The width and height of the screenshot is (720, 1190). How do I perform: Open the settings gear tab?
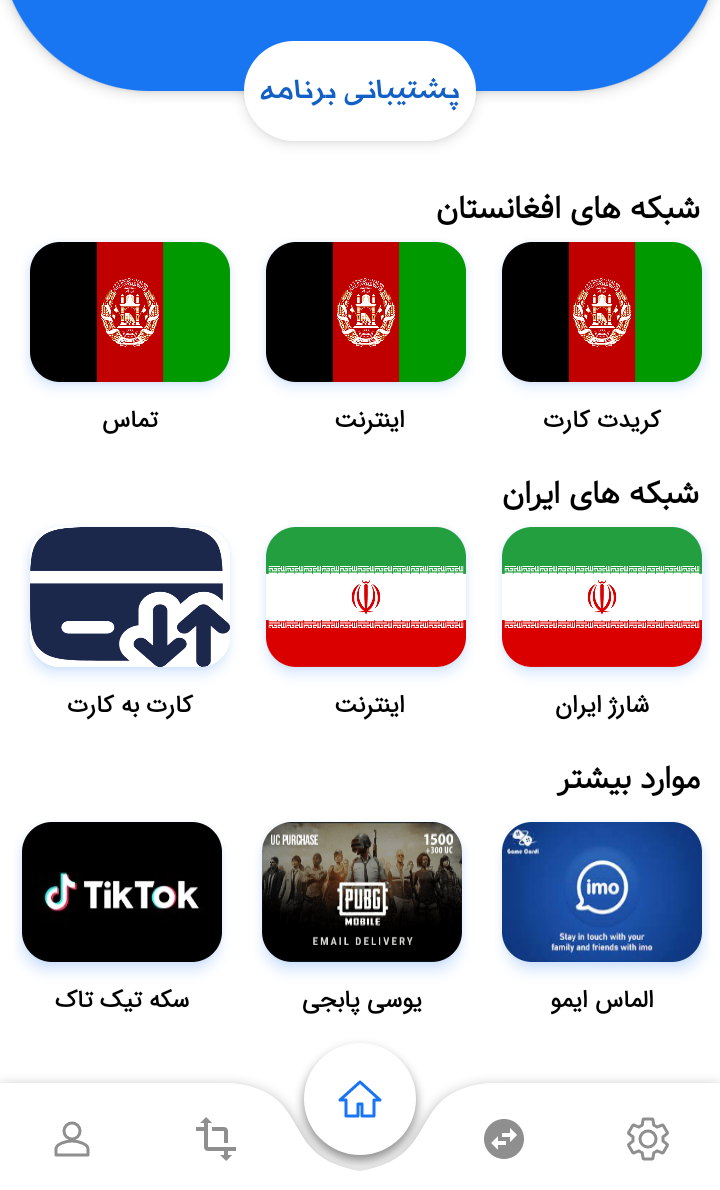[x=647, y=1138]
